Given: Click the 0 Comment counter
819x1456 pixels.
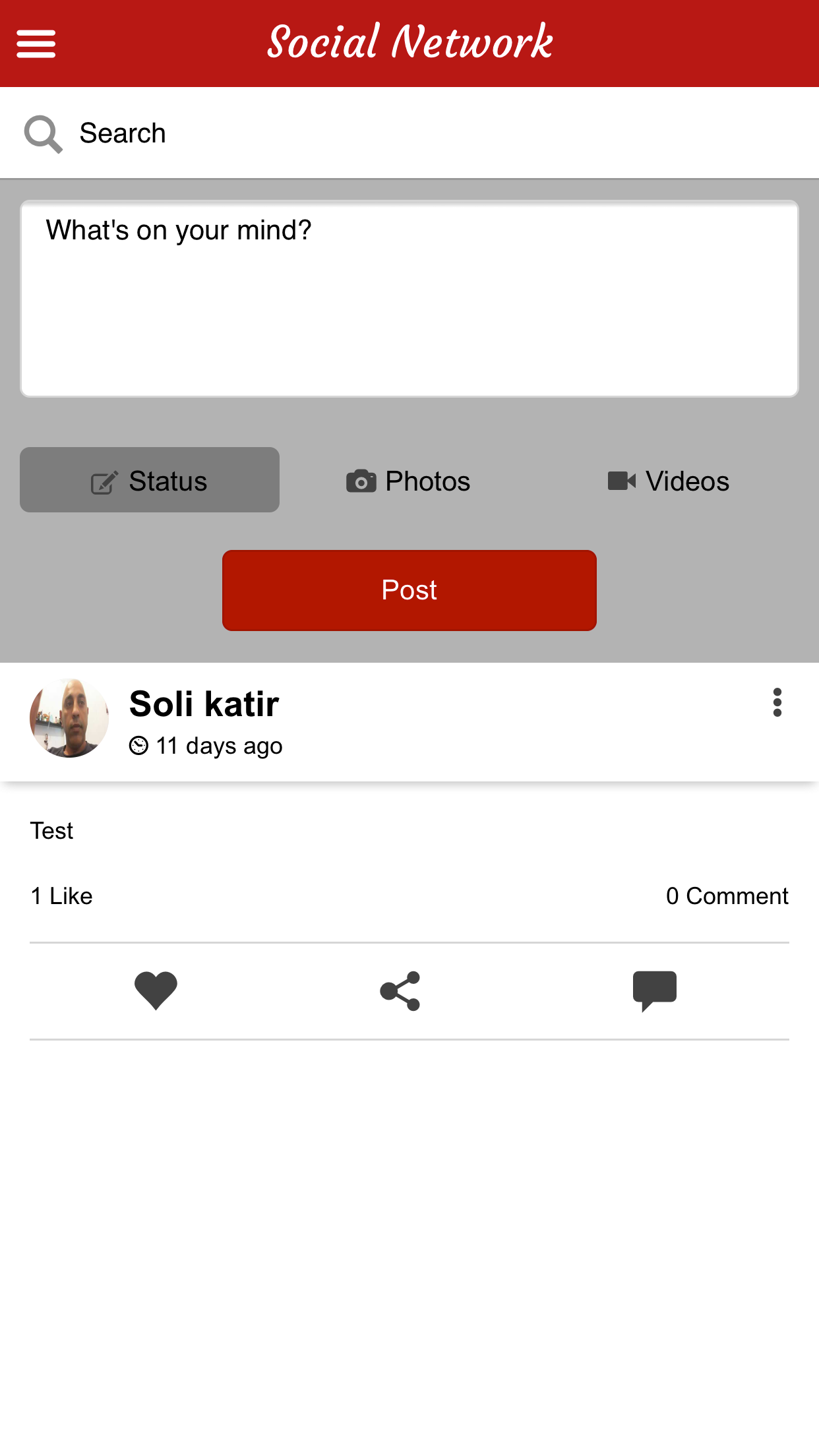Looking at the screenshot, I should [727, 895].
